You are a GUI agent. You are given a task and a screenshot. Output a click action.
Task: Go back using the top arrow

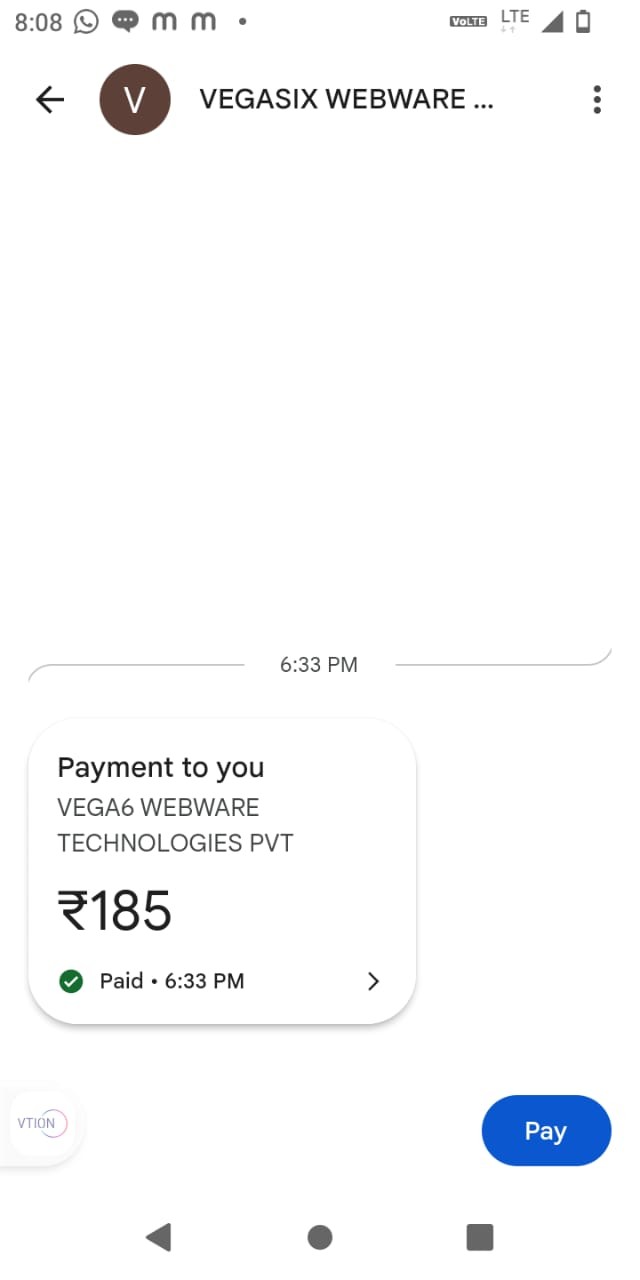pos(49,99)
